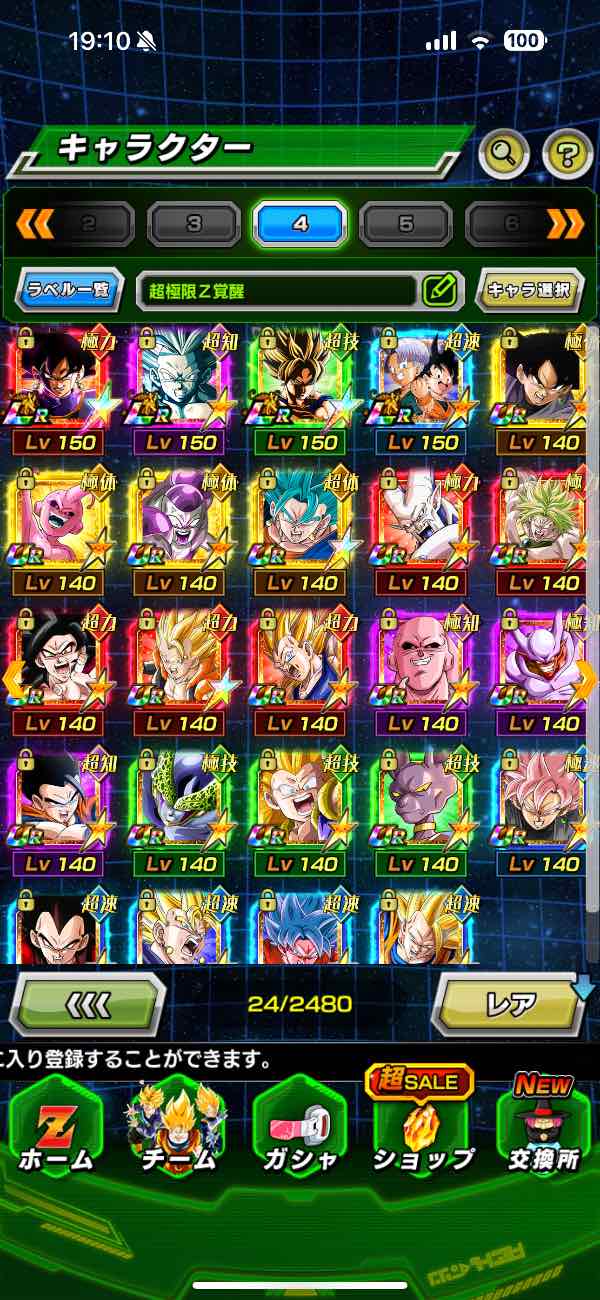Switch to label page 3
The image size is (600, 1300).
pyautogui.click(x=194, y=224)
